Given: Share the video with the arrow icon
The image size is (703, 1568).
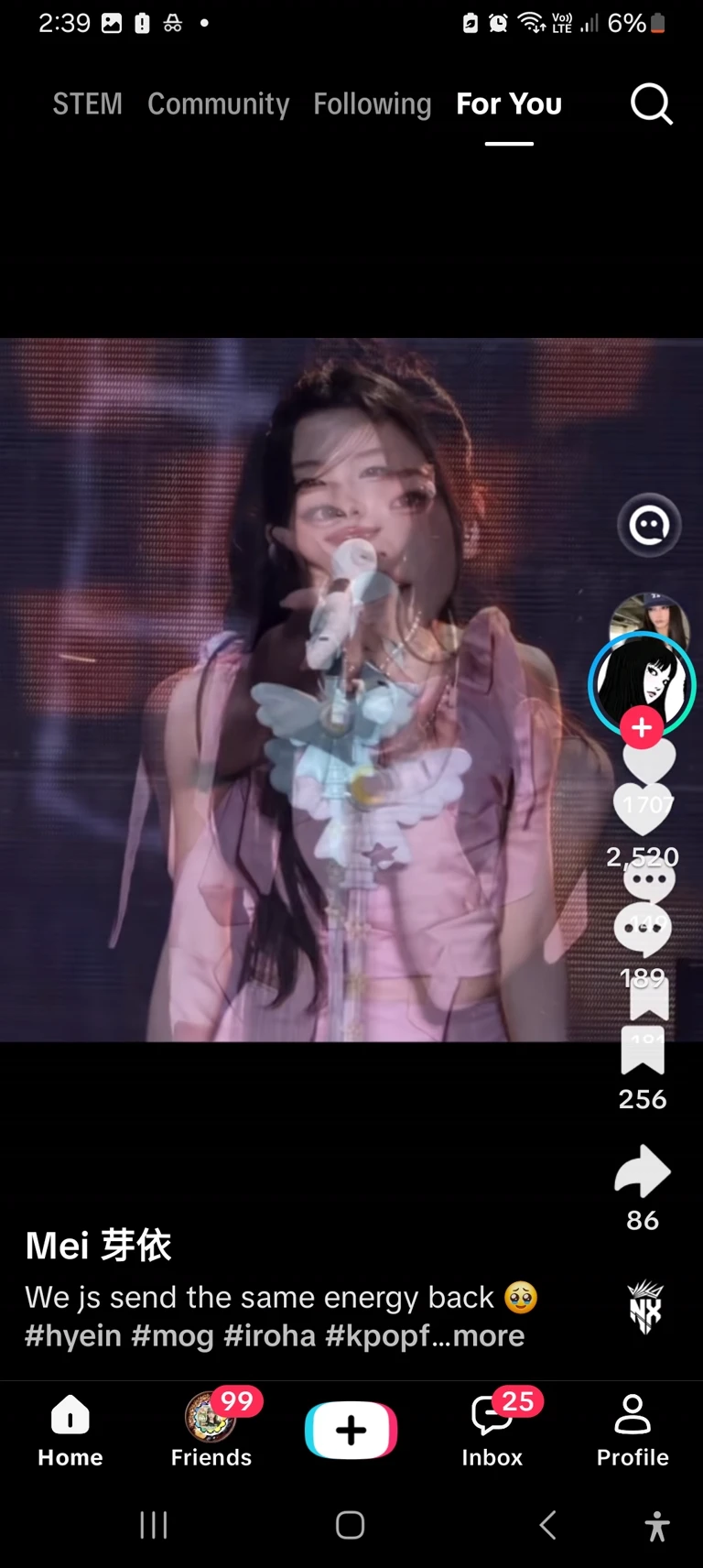Looking at the screenshot, I should tap(643, 1171).
